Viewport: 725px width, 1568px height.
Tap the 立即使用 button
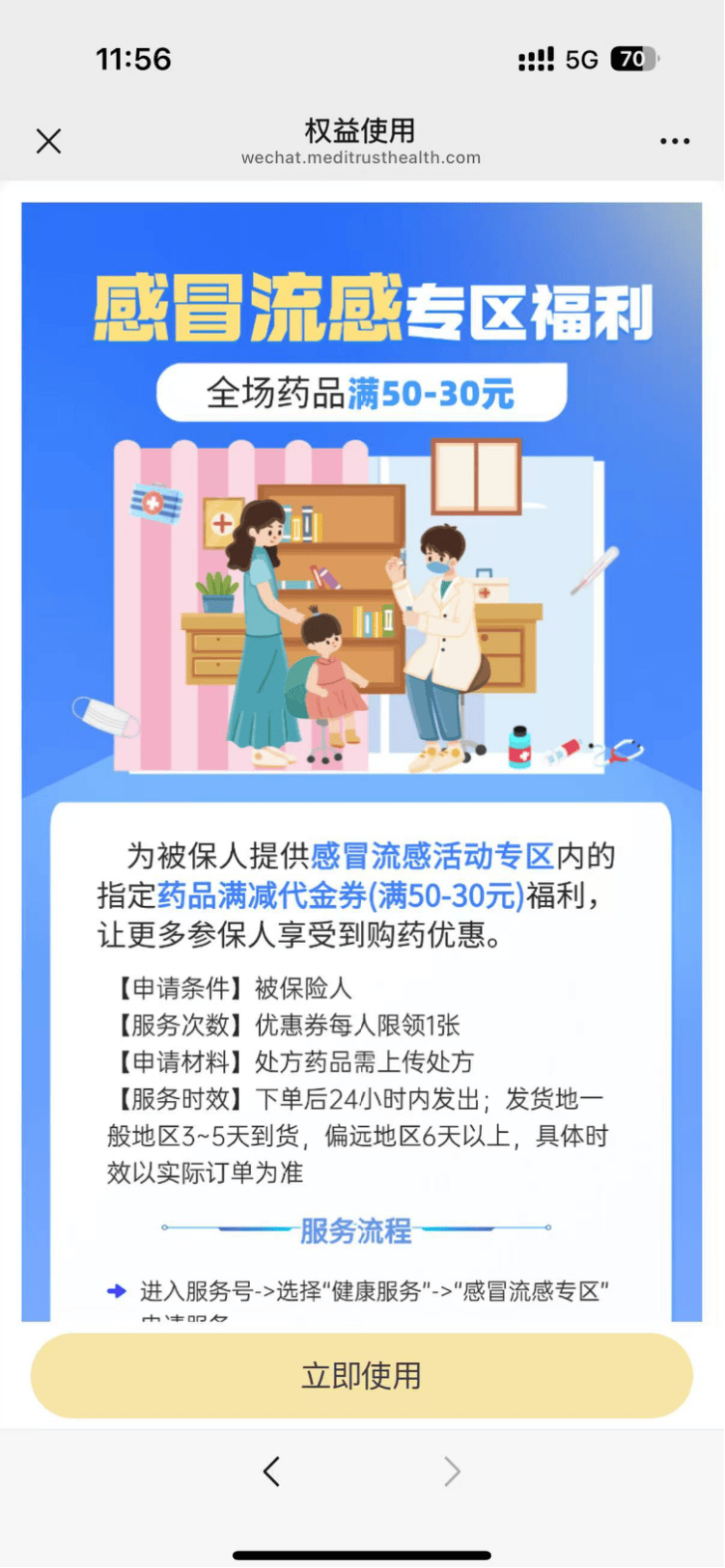(x=362, y=1375)
